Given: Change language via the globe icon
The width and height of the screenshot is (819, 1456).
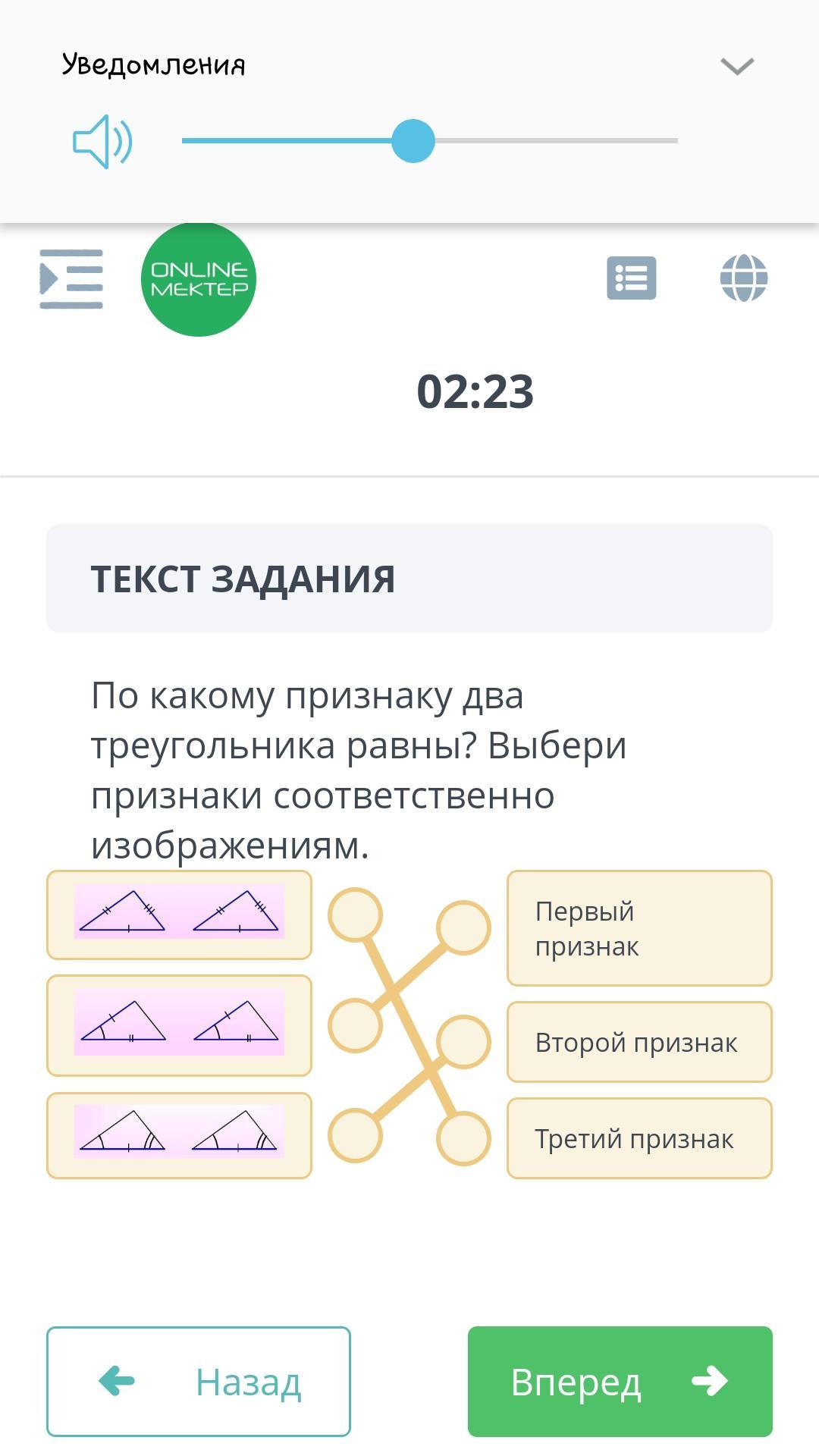Looking at the screenshot, I should coord(743,278).
